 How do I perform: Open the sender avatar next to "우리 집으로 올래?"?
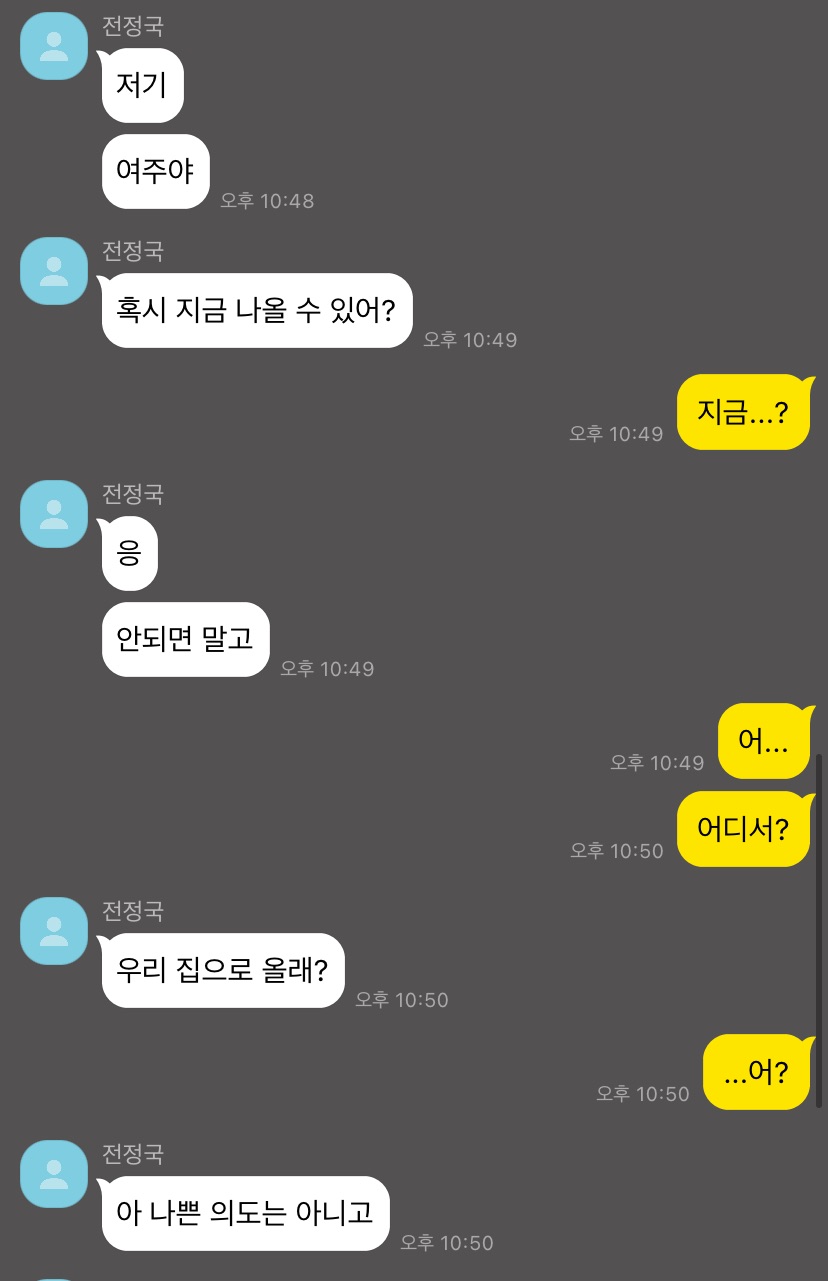[53, 931]
